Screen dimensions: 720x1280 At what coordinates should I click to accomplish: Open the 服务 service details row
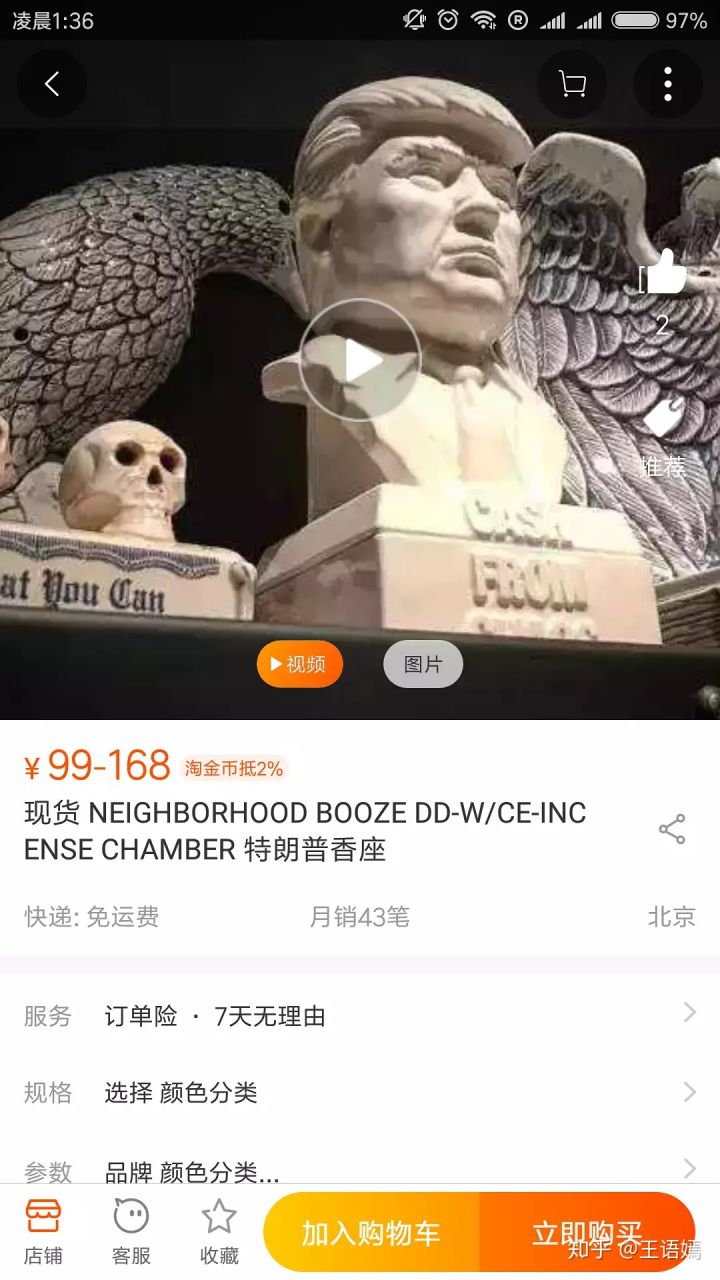point(360,1016)
